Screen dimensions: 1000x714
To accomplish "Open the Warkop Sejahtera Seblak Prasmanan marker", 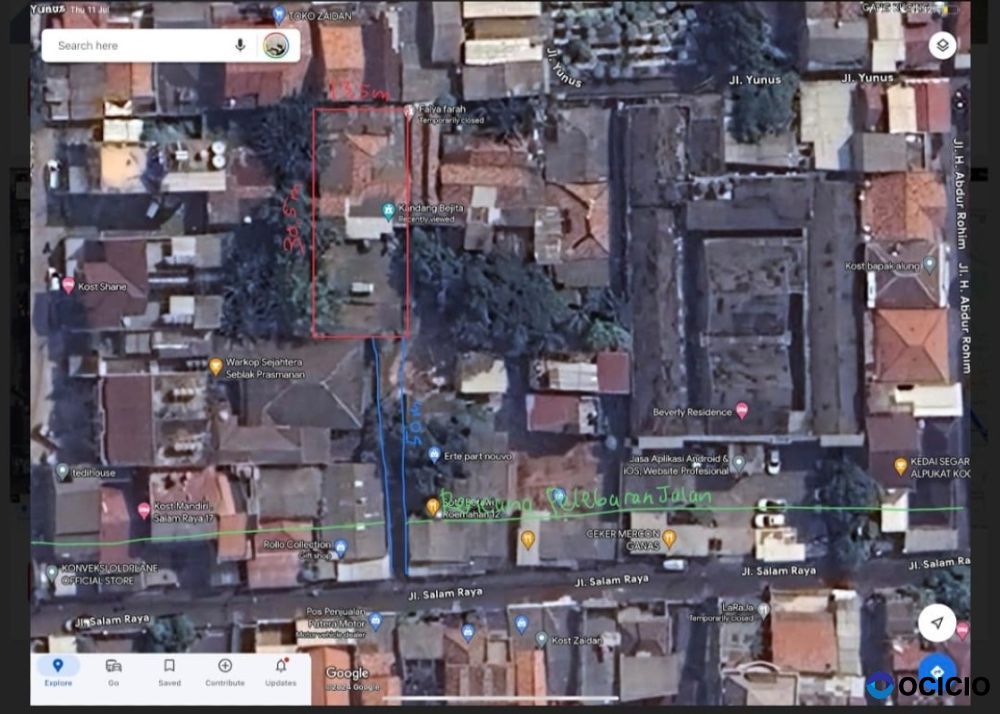I will [215, 366].
